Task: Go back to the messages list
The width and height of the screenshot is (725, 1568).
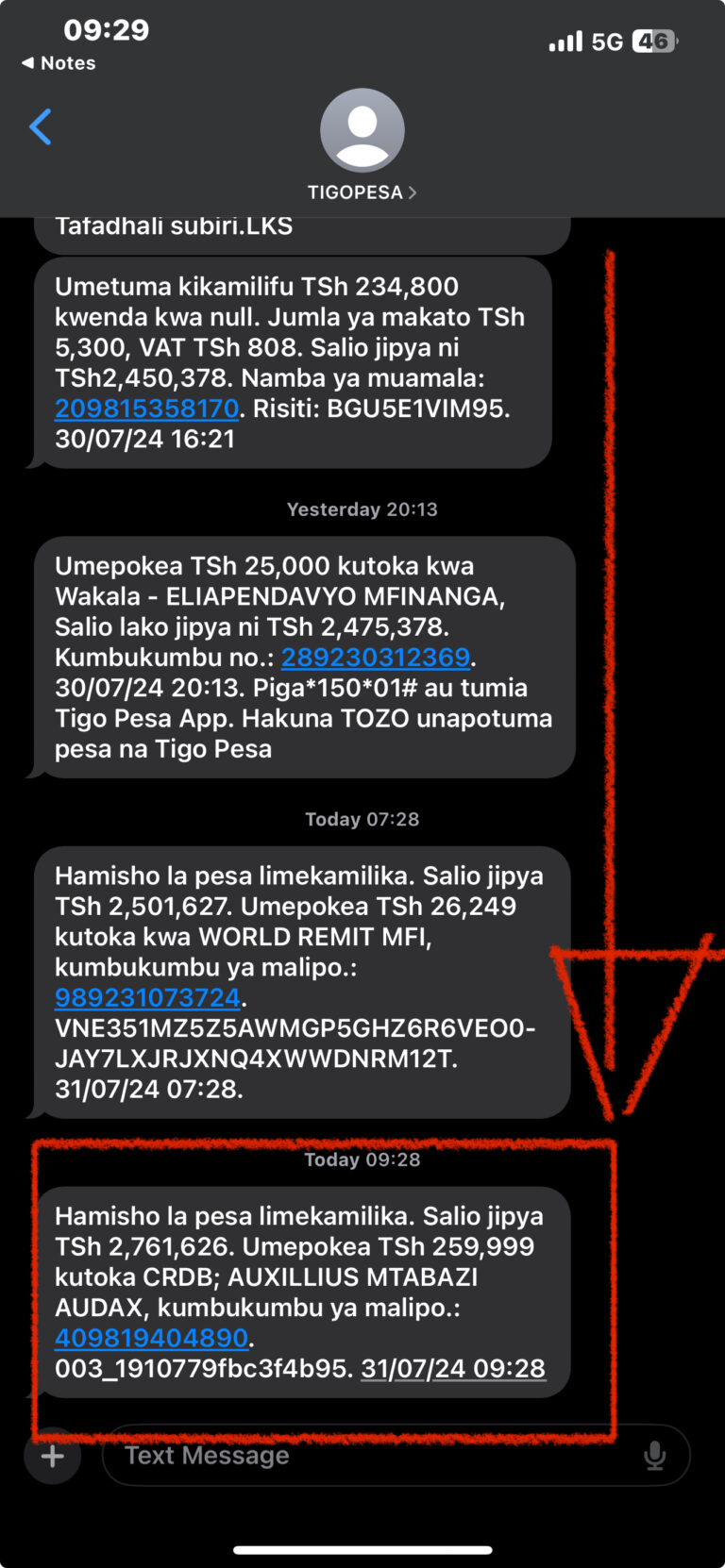Action: pyautogui.click(x=41, y=127)
